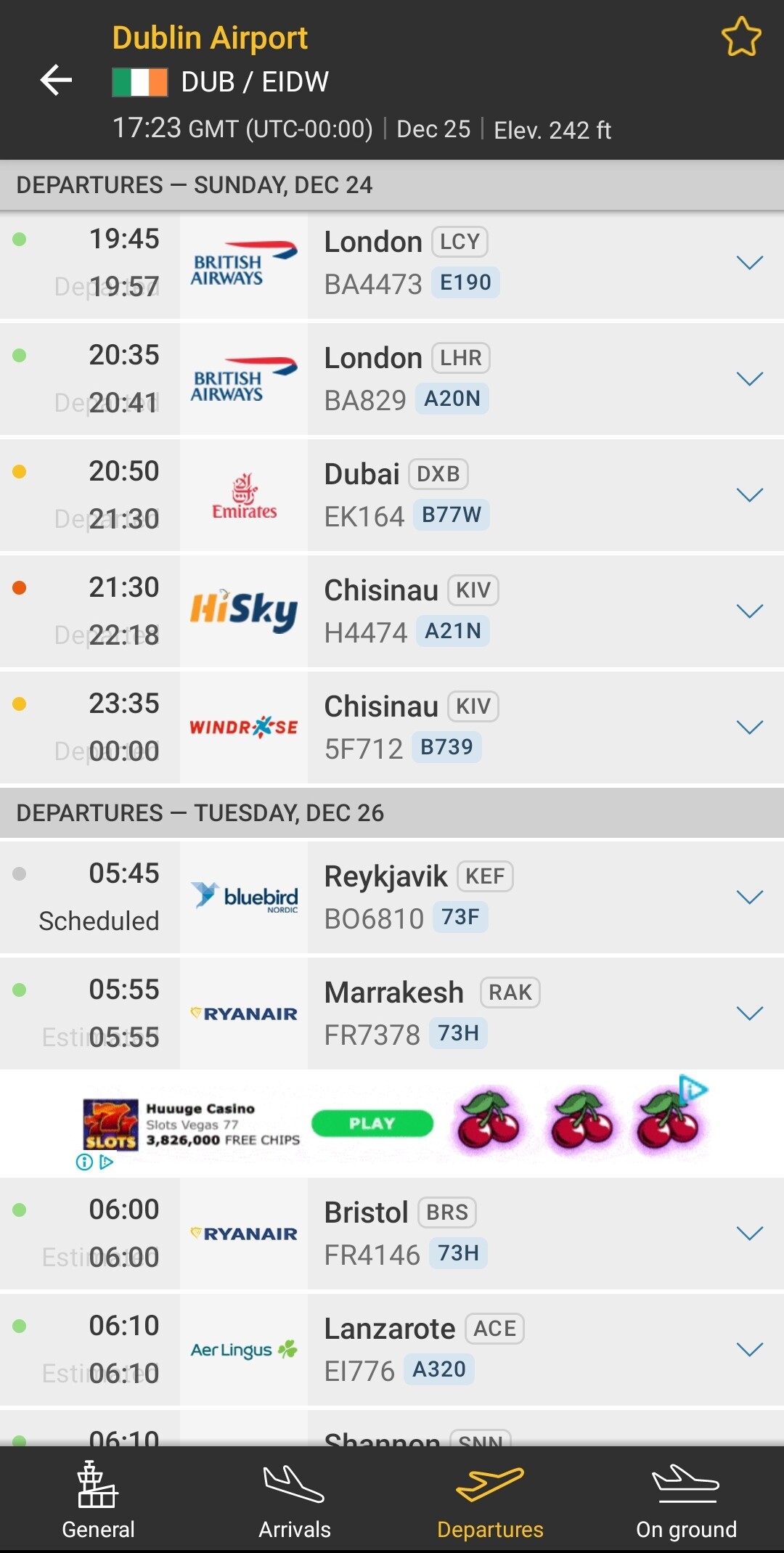This screenshot has width=784, height=1553.
Task: Open the AdChoices icon on the ad
Action: pyautogui.click(x=693, y=1088)
